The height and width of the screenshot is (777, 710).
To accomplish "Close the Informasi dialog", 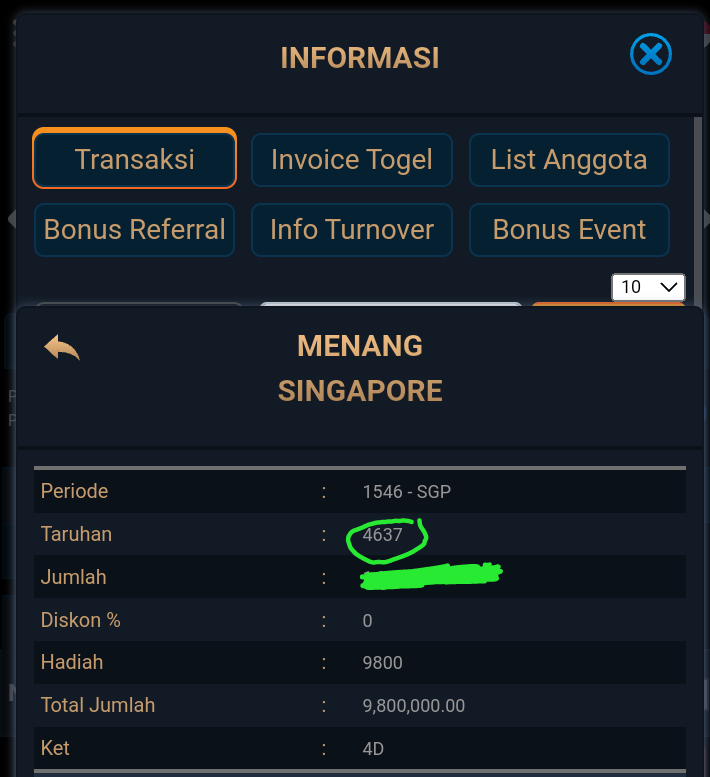I will pyautogui.click(x=650, y=54).
